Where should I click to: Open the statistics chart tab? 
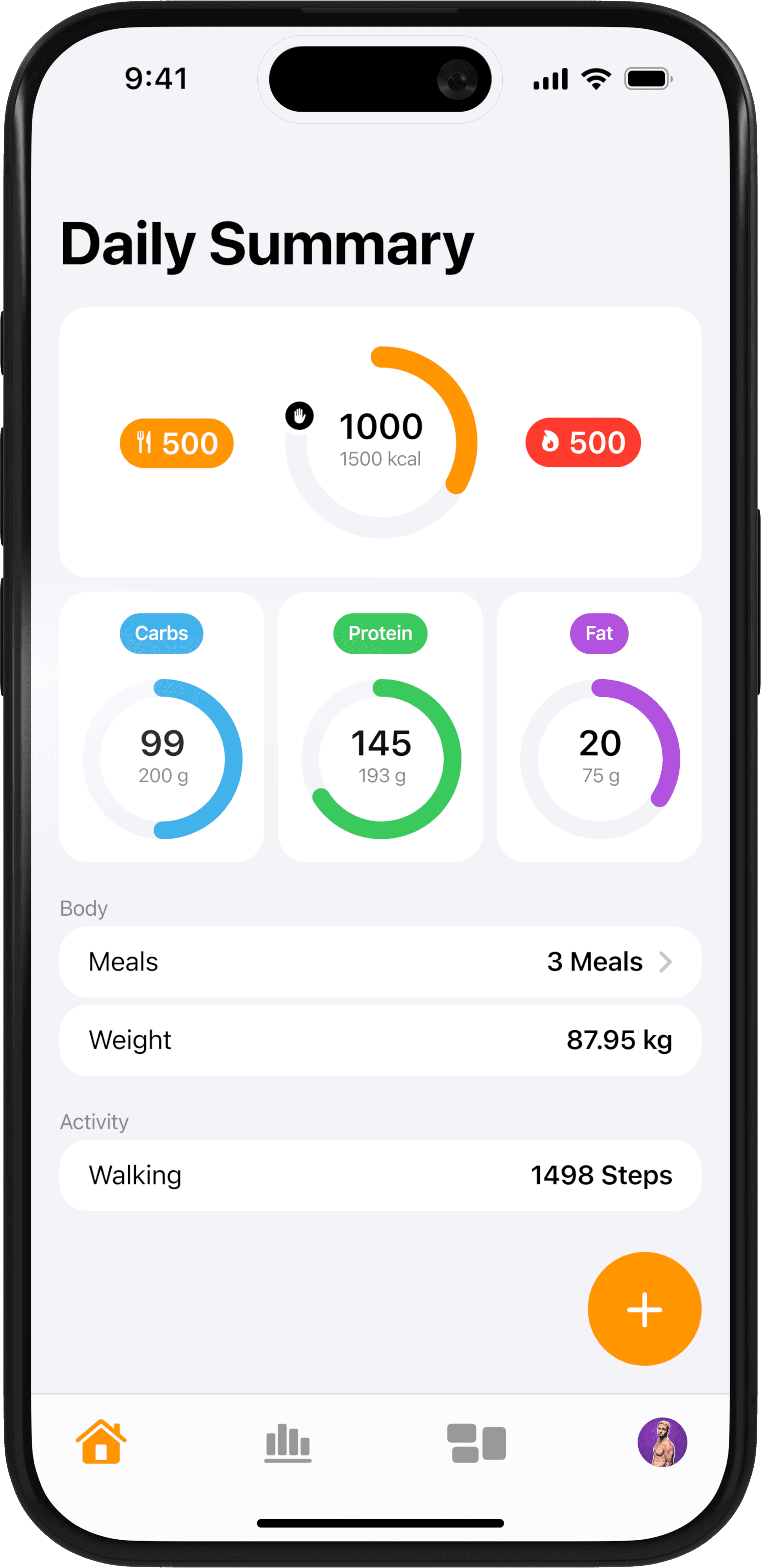coord(288,1442)
